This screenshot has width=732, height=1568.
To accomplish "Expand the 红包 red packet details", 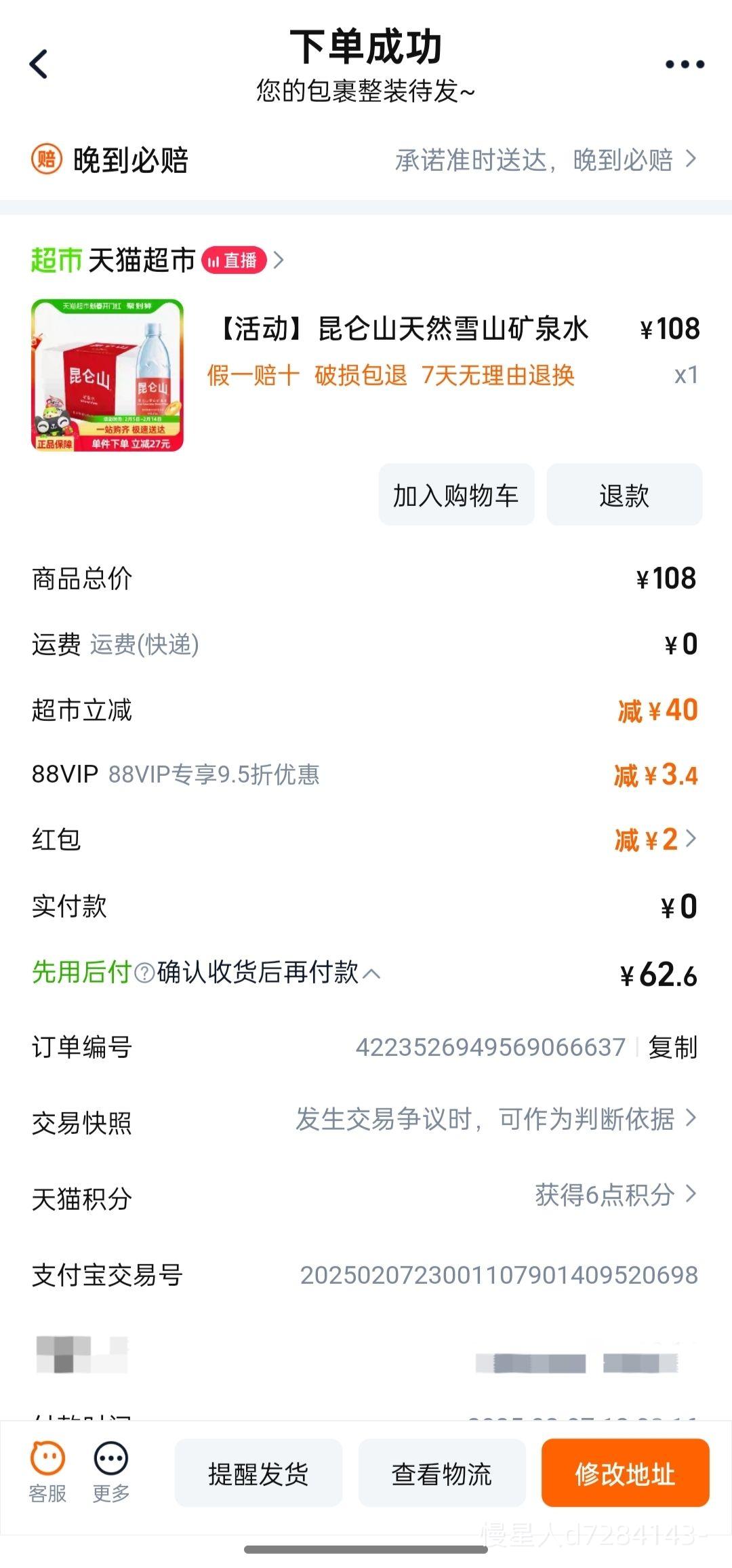I will [691, 839].
